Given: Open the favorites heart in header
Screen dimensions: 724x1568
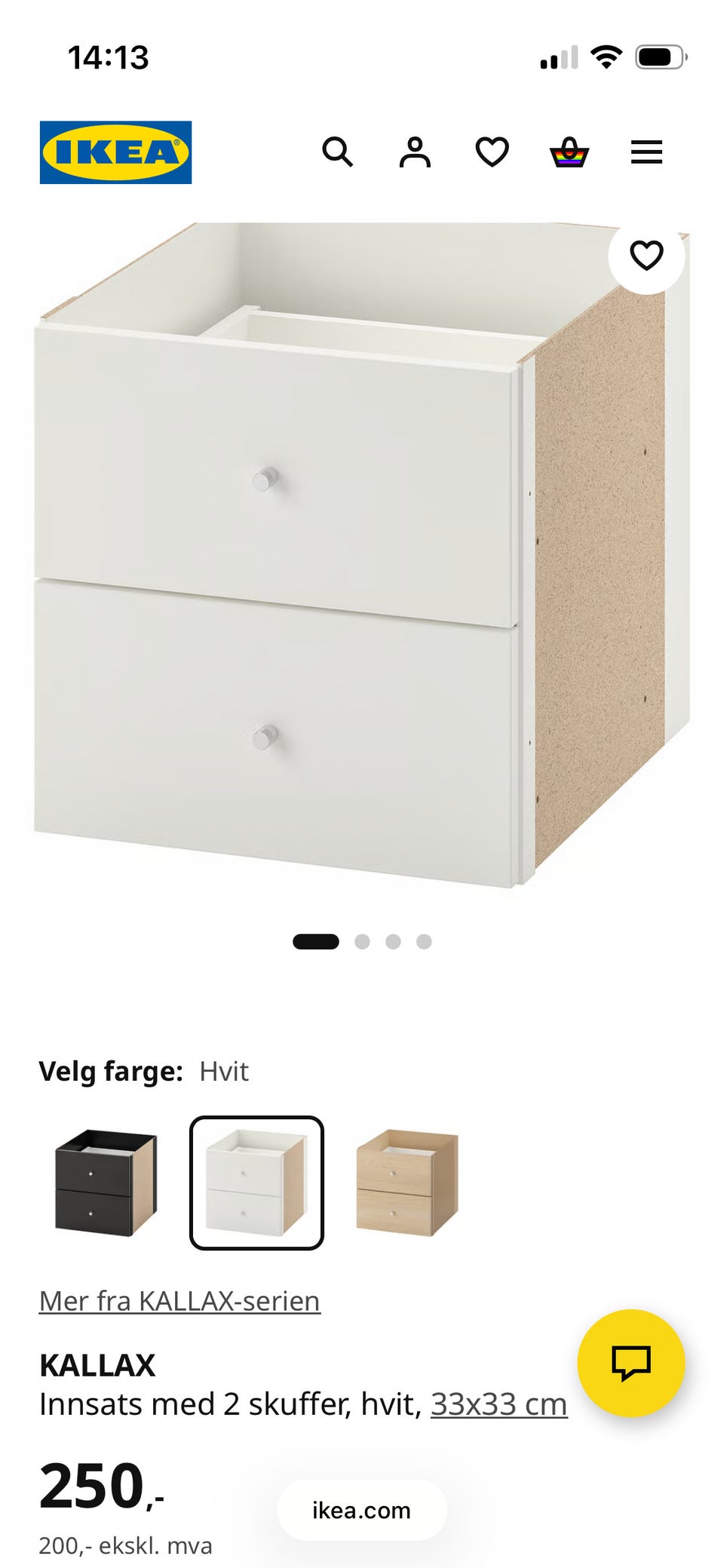Looking at the screenshot, I should (492, 152).
